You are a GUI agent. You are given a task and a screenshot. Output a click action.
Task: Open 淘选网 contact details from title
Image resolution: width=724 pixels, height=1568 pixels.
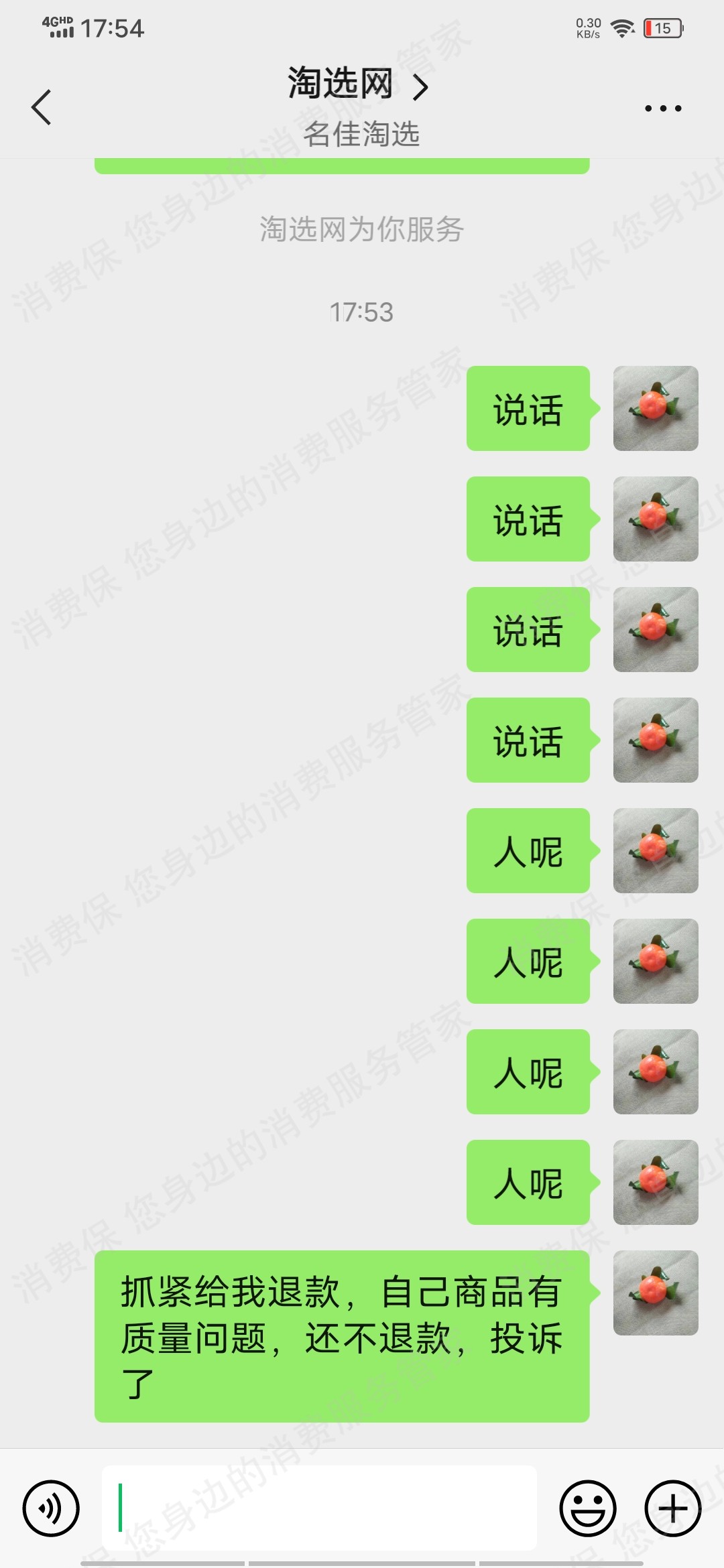pyautogui.click(x=358, y=84)
